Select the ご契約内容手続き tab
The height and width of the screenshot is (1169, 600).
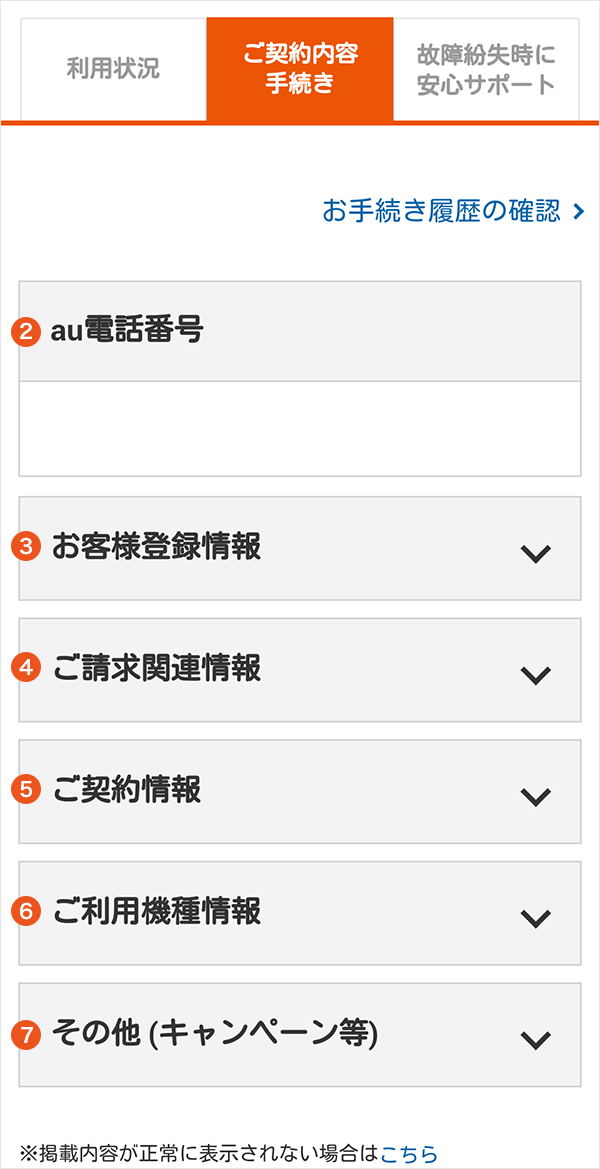pos(300,69)
